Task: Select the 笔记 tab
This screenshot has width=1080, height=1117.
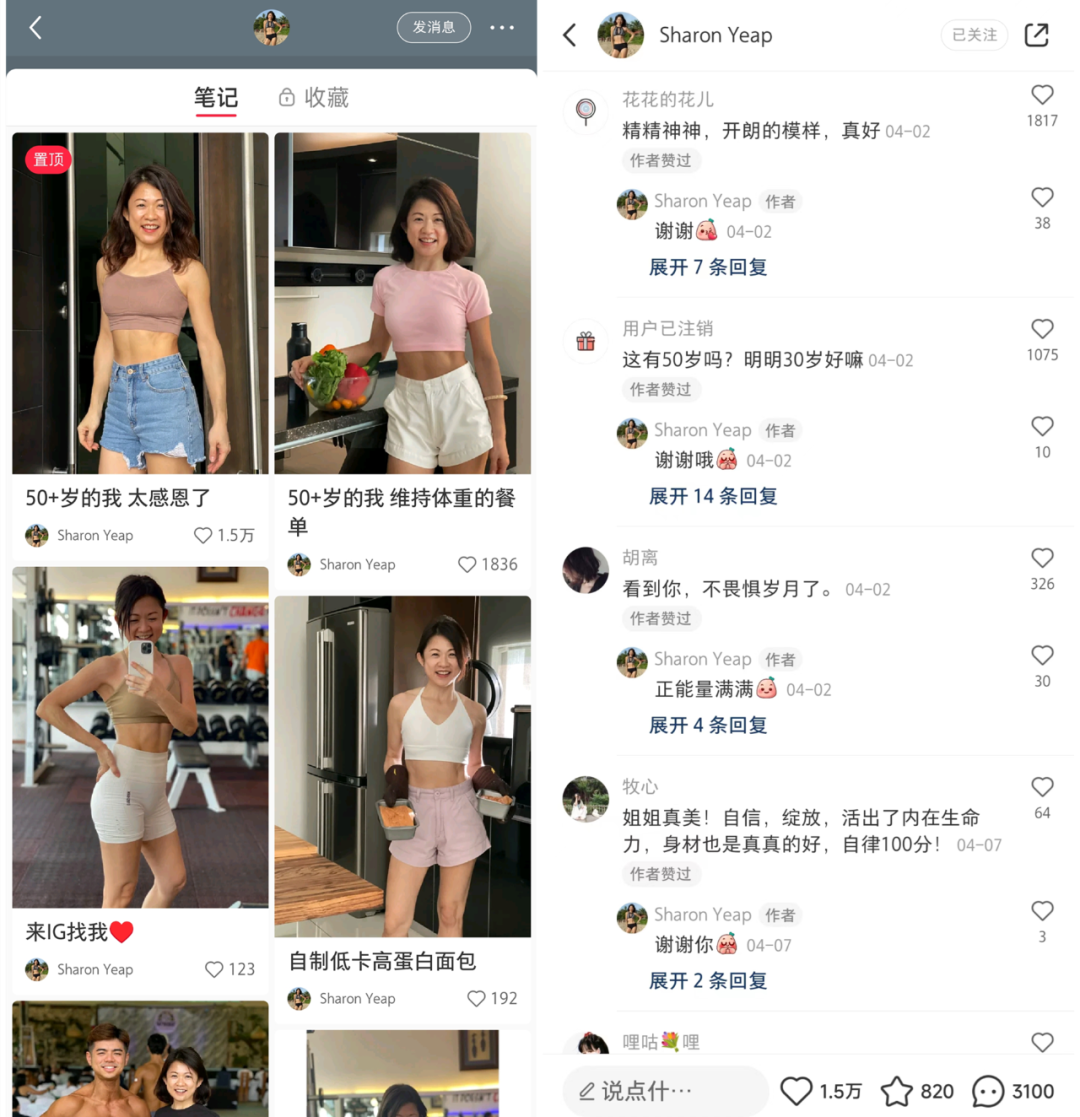Action: click(215, 98)
